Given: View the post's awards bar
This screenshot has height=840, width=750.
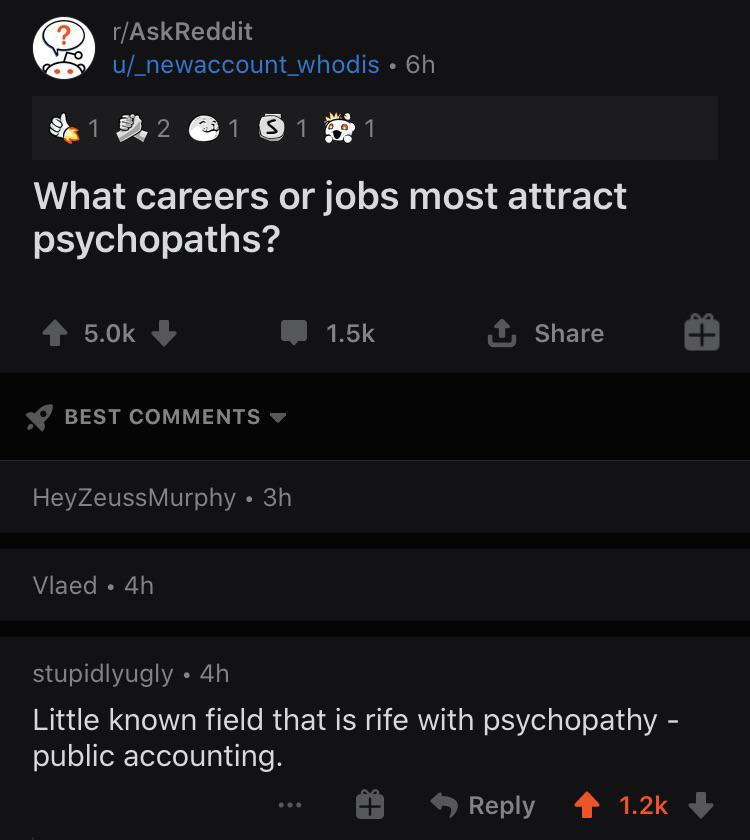Looking at the screenshot, I should point(374,128).
